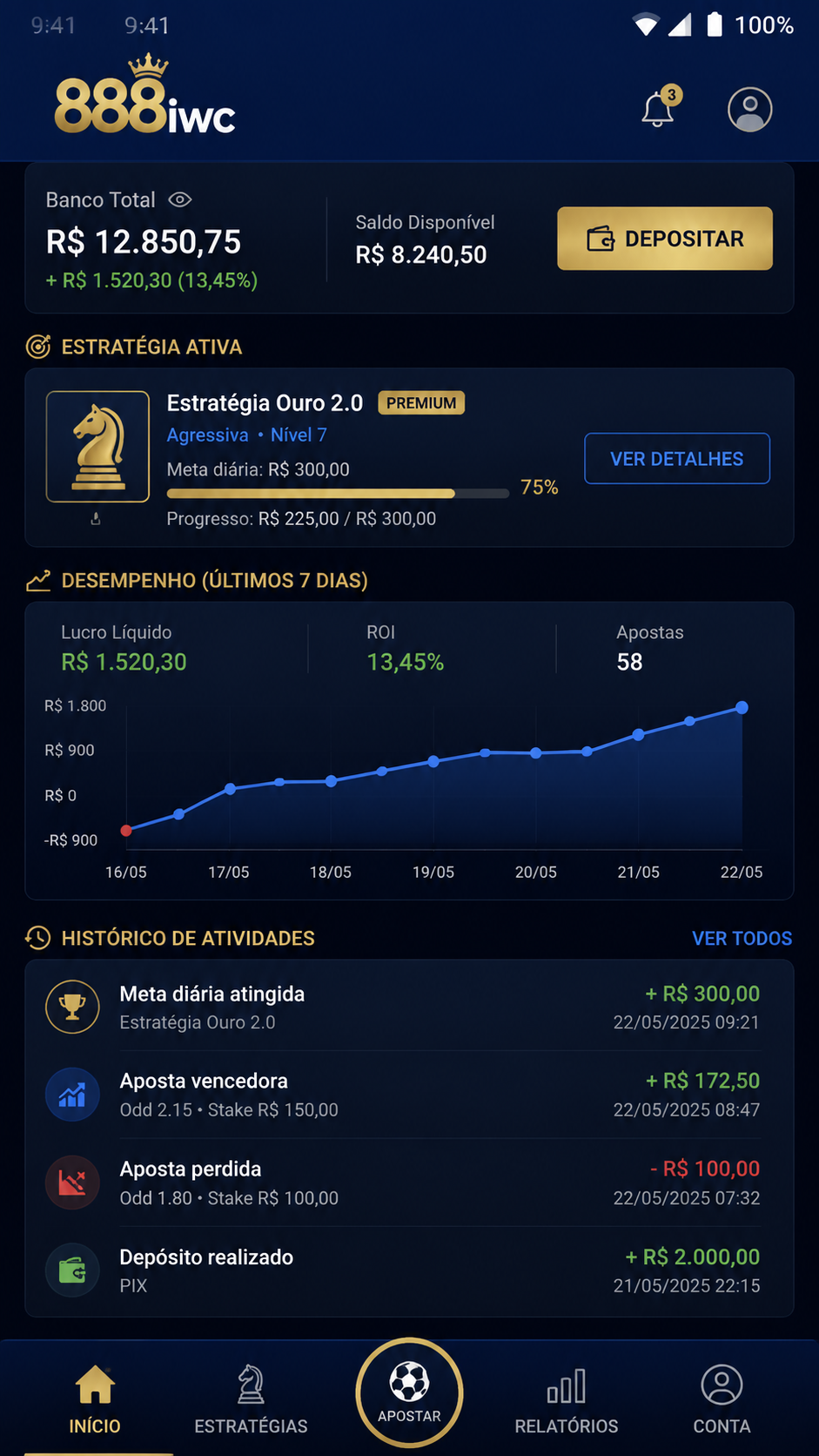
Task: Select the 22/05 point on chart
Action: 742,708
